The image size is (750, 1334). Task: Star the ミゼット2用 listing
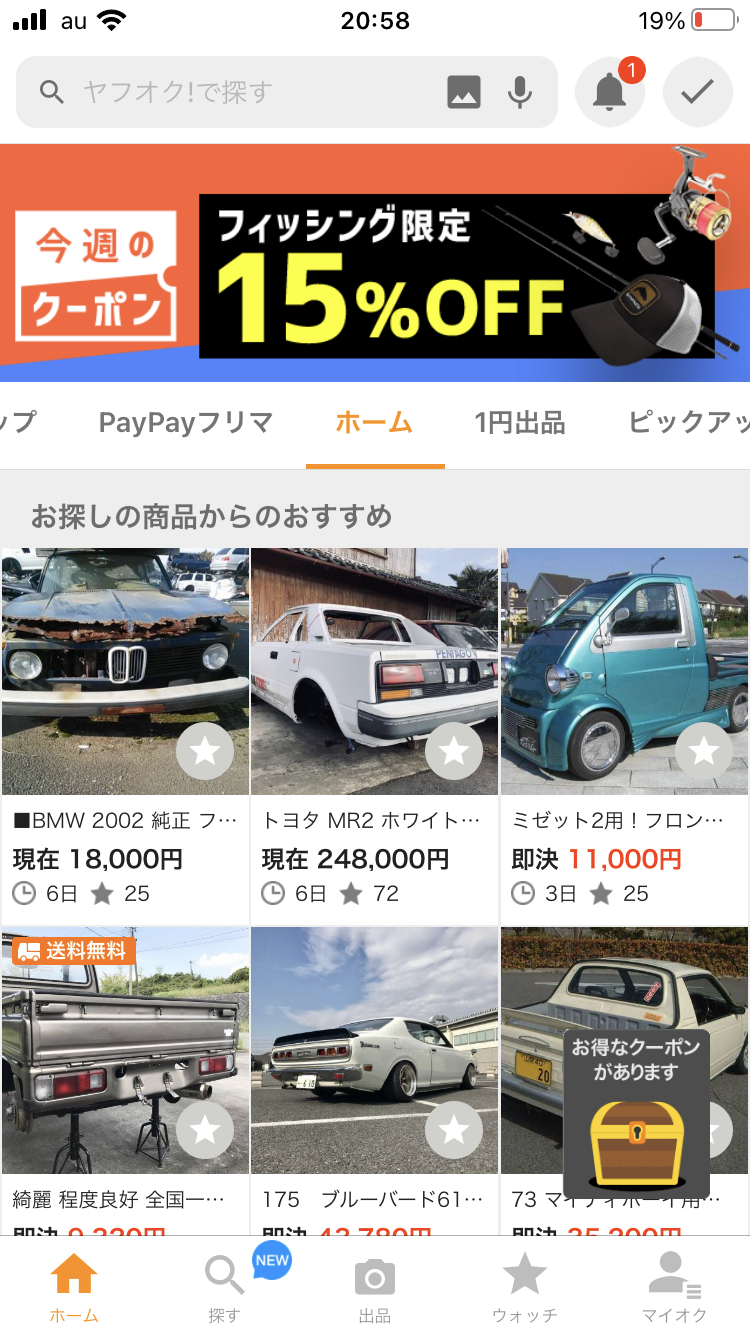(704, 751)
